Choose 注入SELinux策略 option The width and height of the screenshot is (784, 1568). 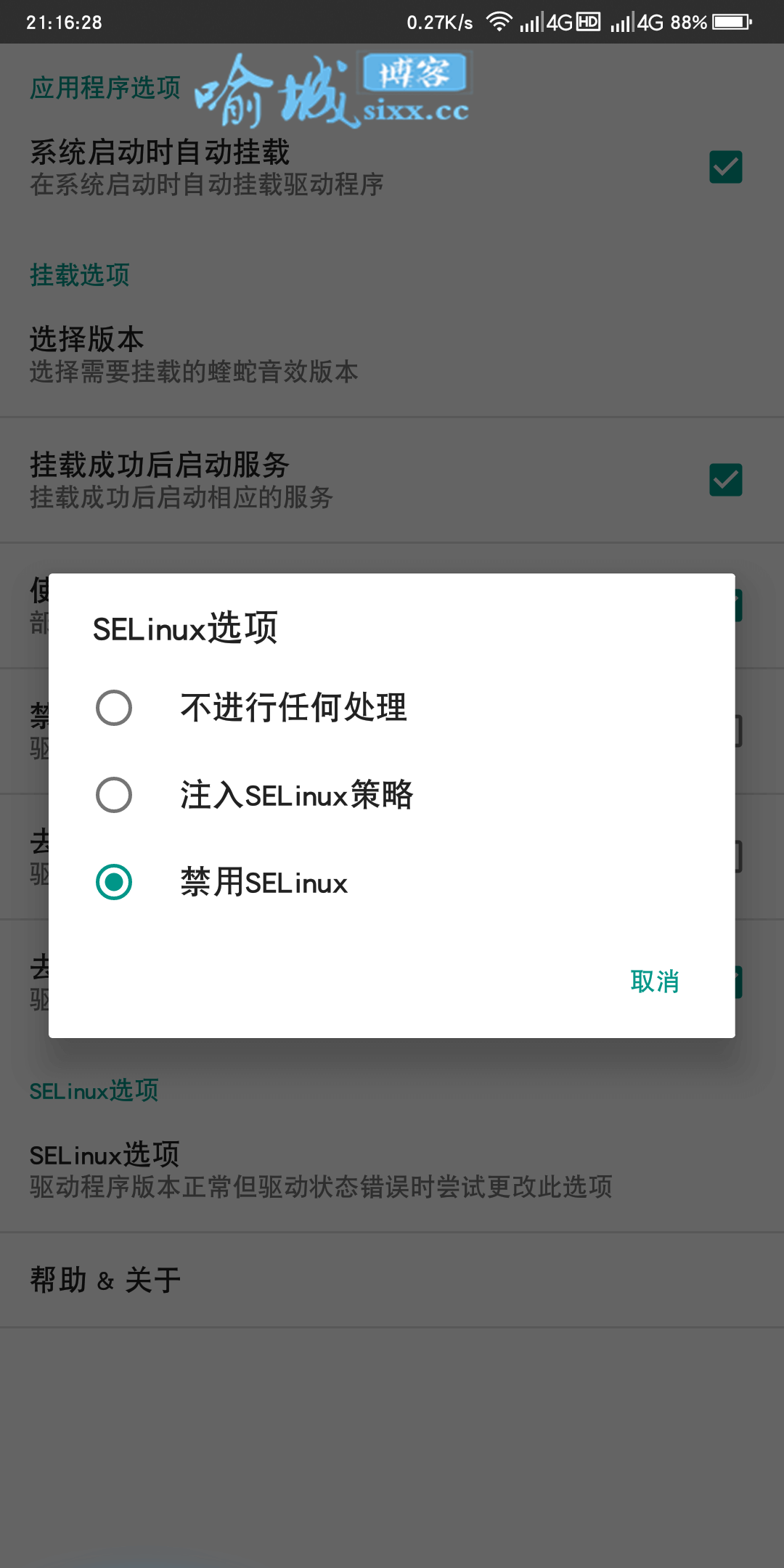click(x=114, y=795)
